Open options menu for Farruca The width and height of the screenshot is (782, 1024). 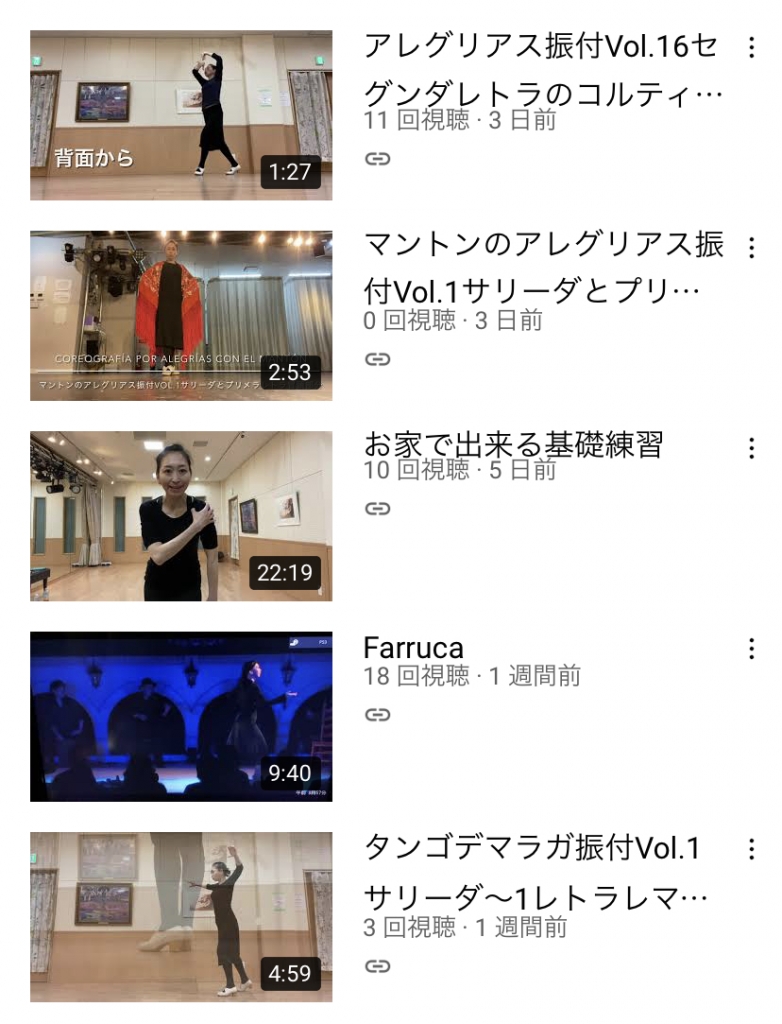pyautogui.click(x=751, y=649)
